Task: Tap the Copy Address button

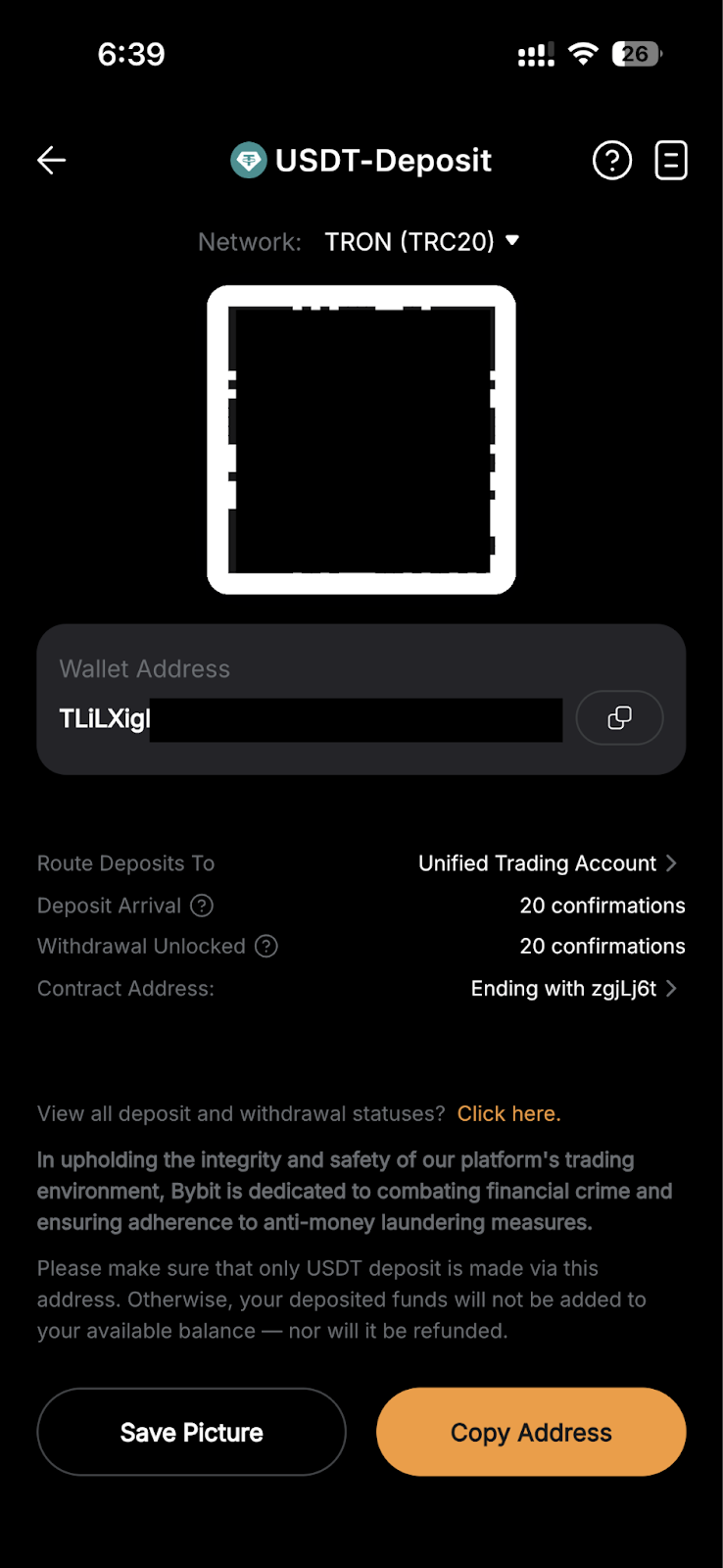Action: (530, 1432)
